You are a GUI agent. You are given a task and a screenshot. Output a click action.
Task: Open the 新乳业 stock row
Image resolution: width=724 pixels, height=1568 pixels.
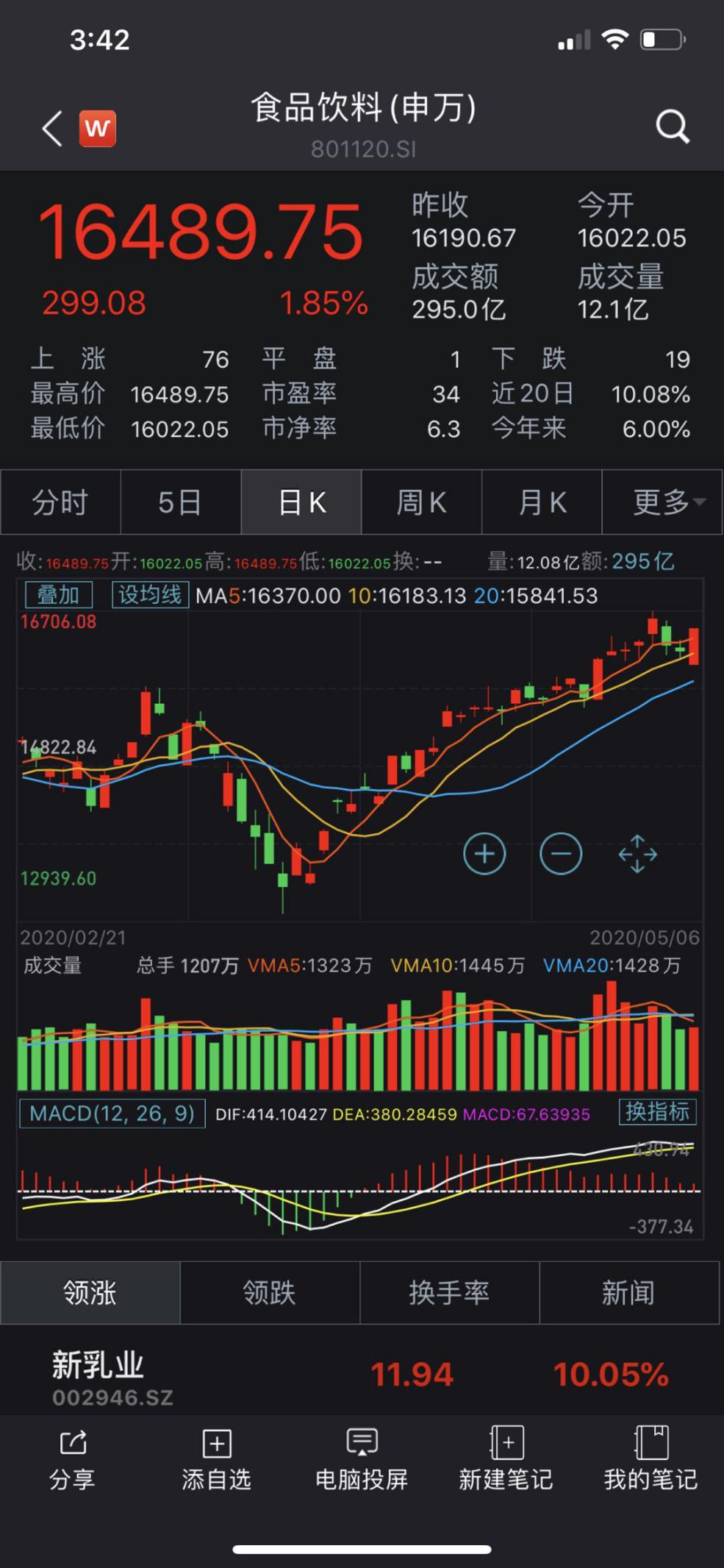pyautogui.click(x=360, y=1375)
